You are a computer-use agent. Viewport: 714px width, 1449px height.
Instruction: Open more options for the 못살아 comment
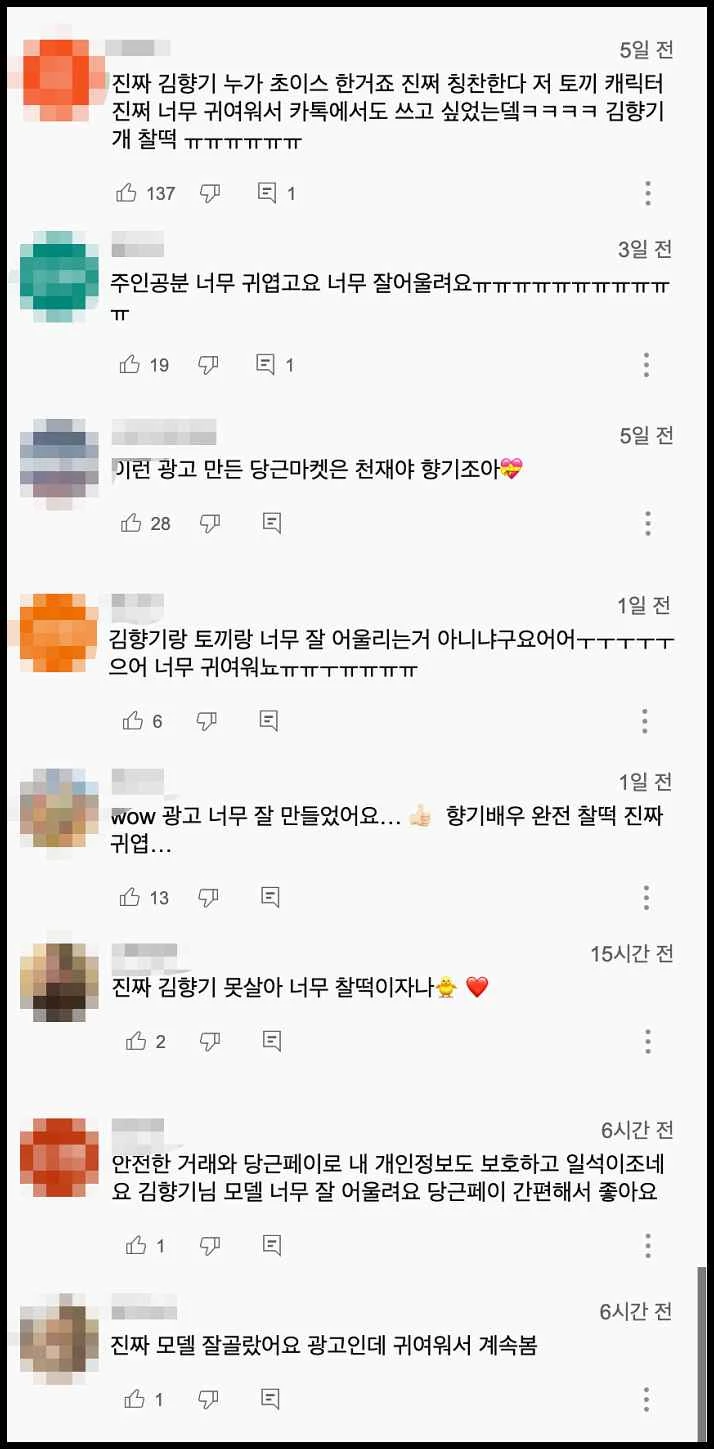click(x=648, y=1042)
